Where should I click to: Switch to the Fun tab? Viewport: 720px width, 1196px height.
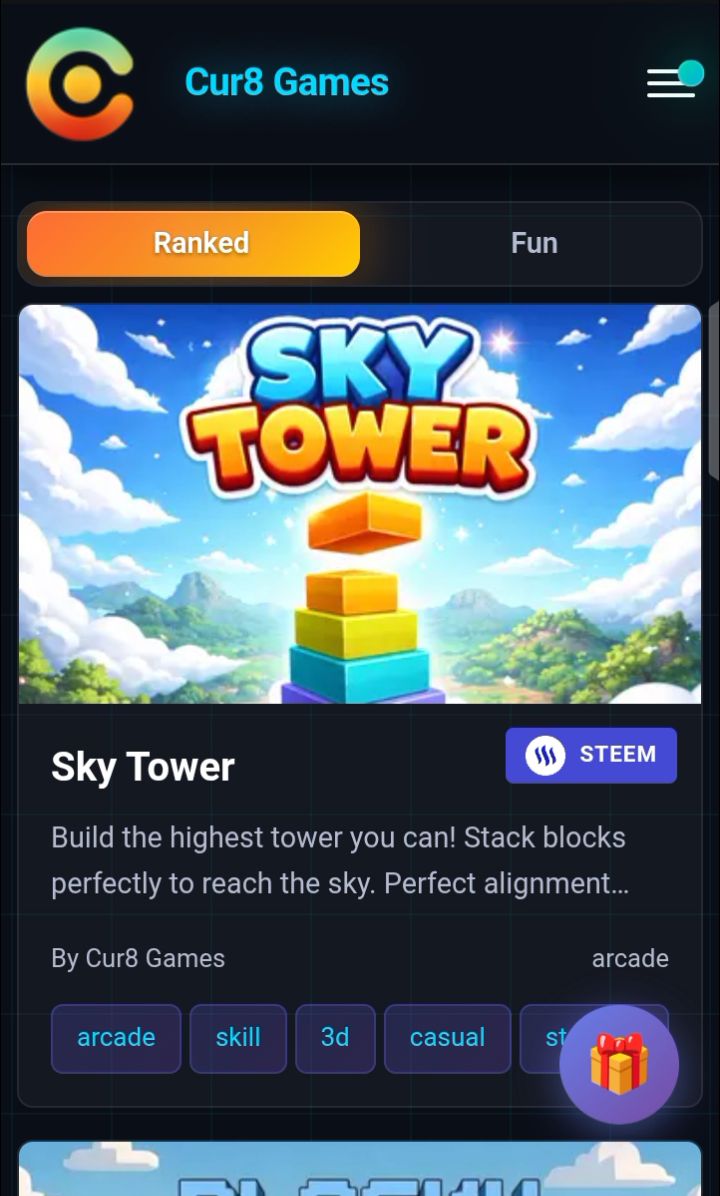tap(534, 243)
